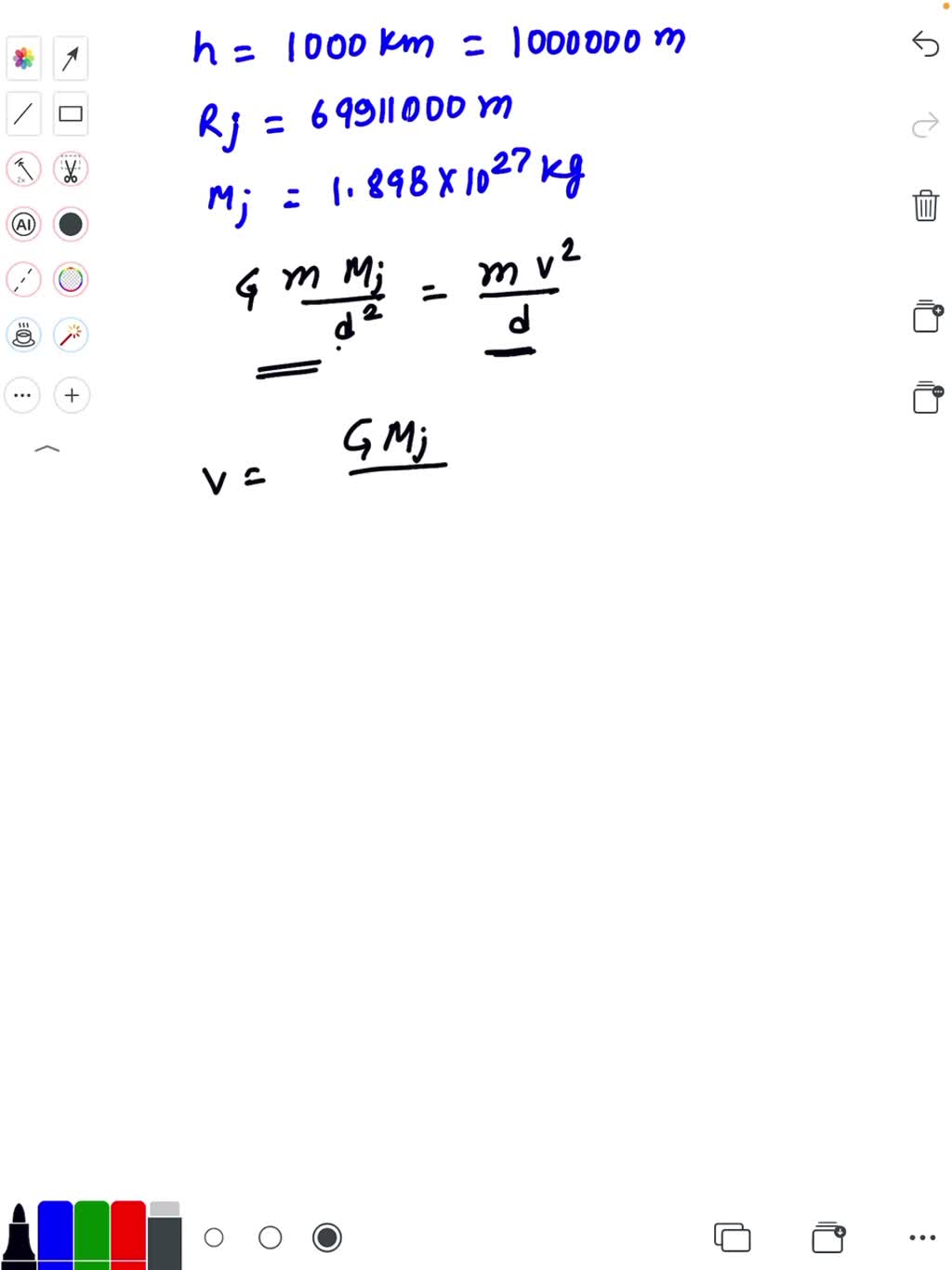Switch to the green pen
The width and height of the screenshot is (952, 1270).
[92, 1234]
